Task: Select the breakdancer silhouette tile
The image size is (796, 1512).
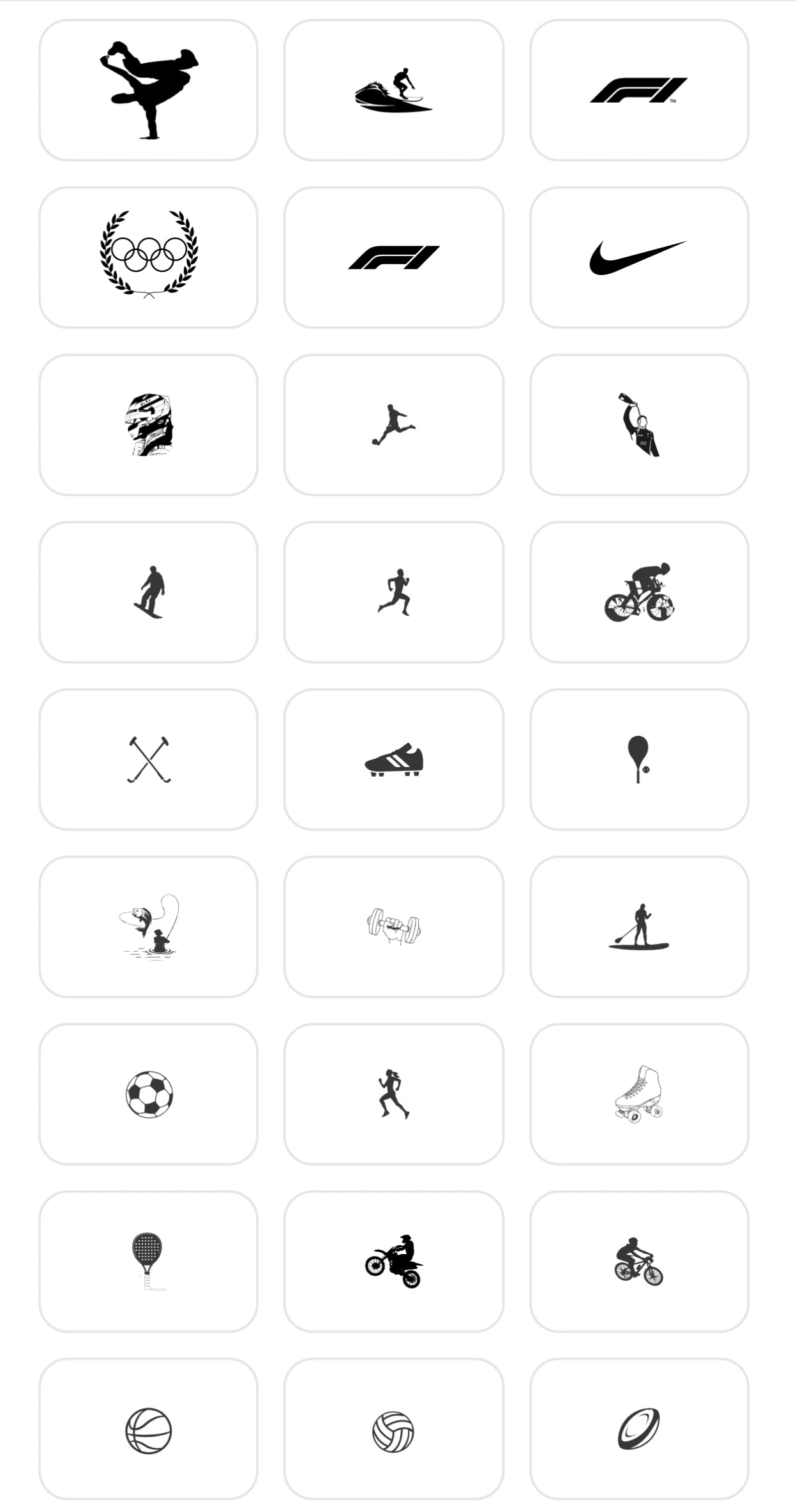Action: [x=148, y=90]
